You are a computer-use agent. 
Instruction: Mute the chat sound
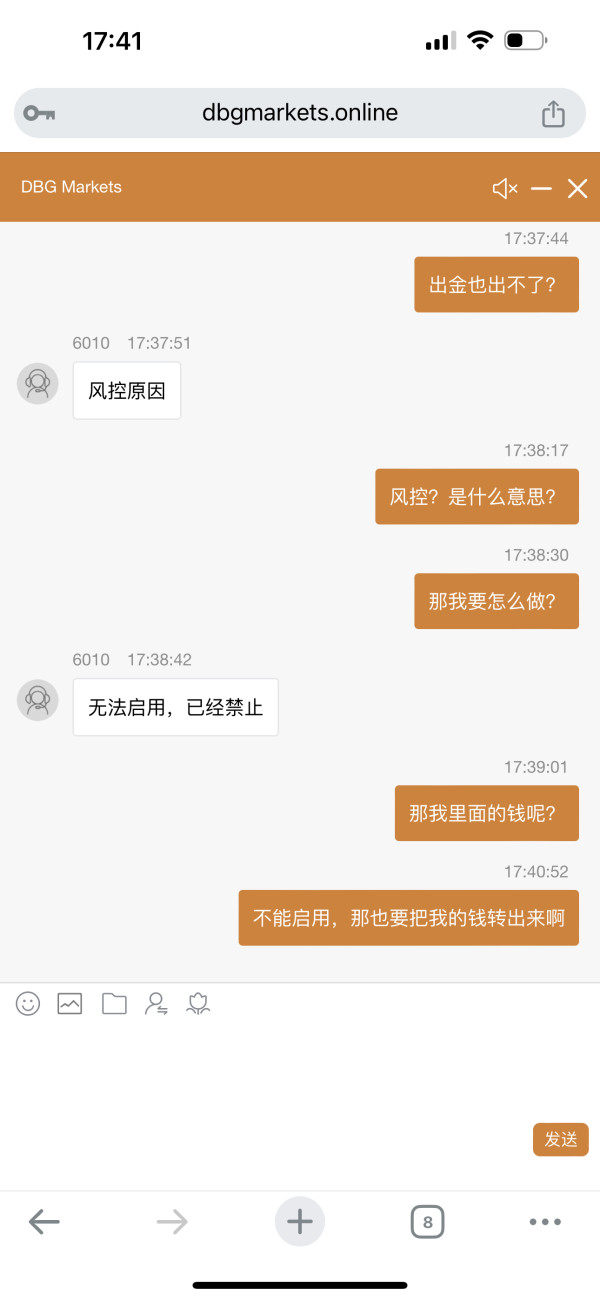[x=505, y=188]
